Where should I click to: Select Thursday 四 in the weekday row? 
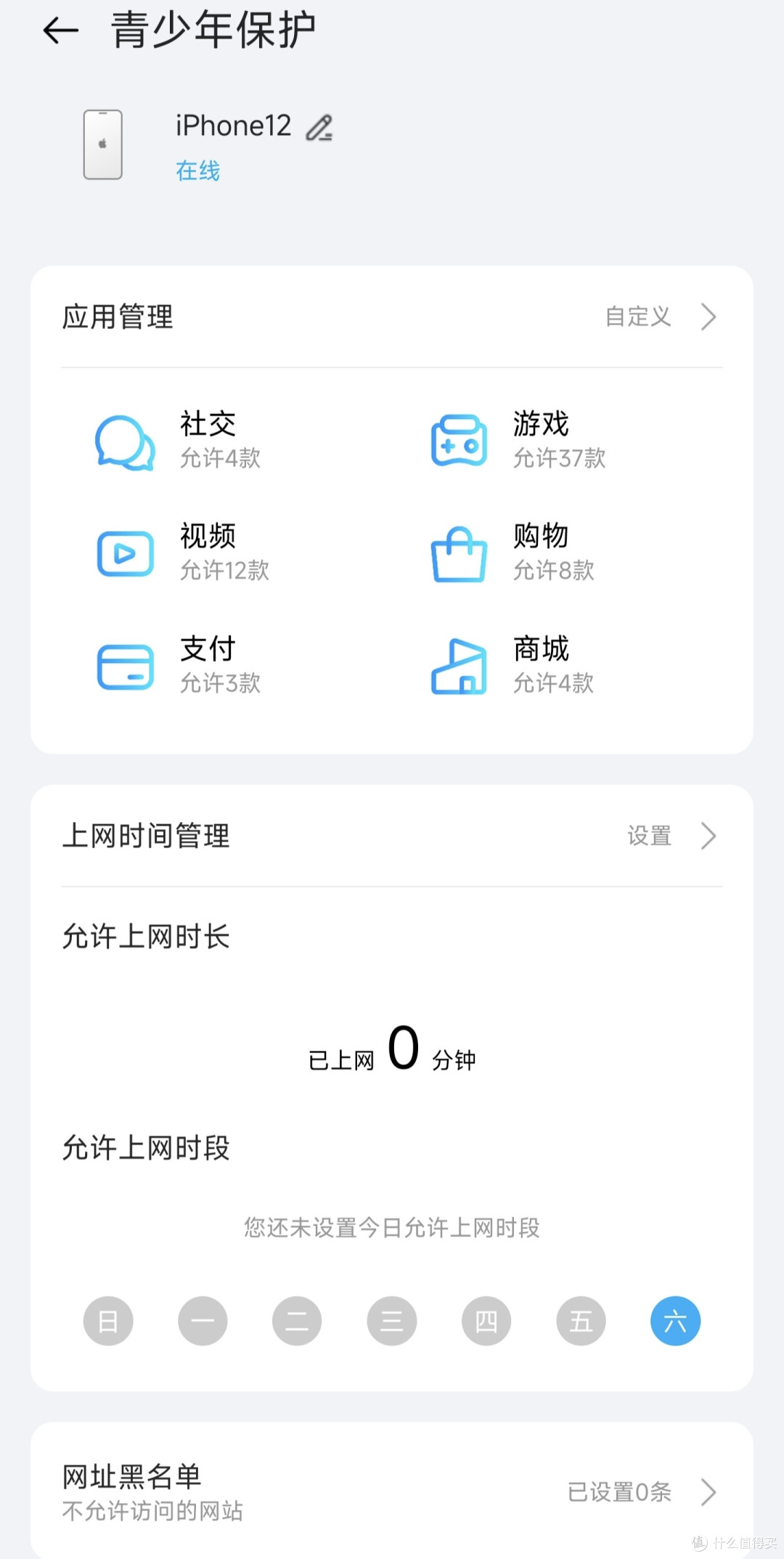click(486, 1321)
